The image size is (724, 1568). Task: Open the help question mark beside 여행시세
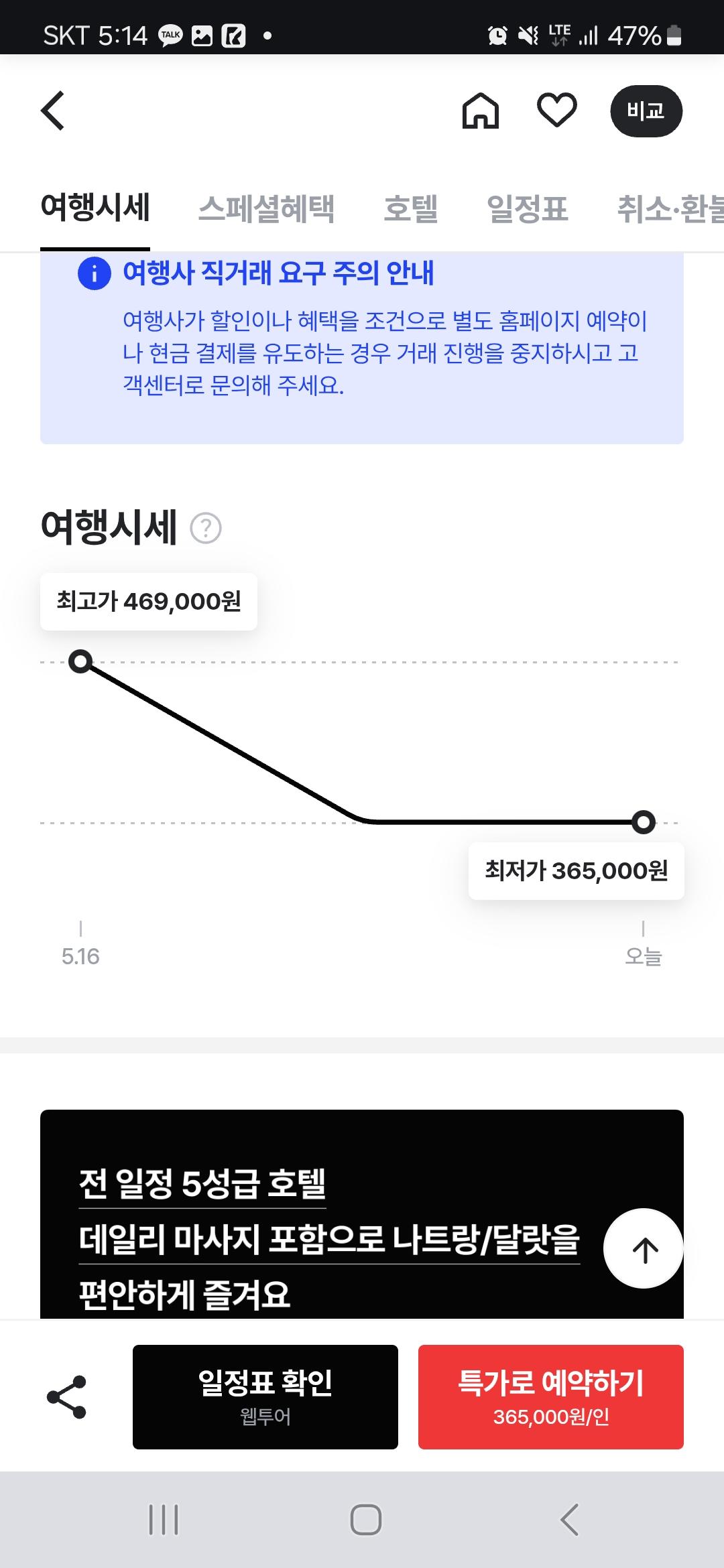point(206,528)
